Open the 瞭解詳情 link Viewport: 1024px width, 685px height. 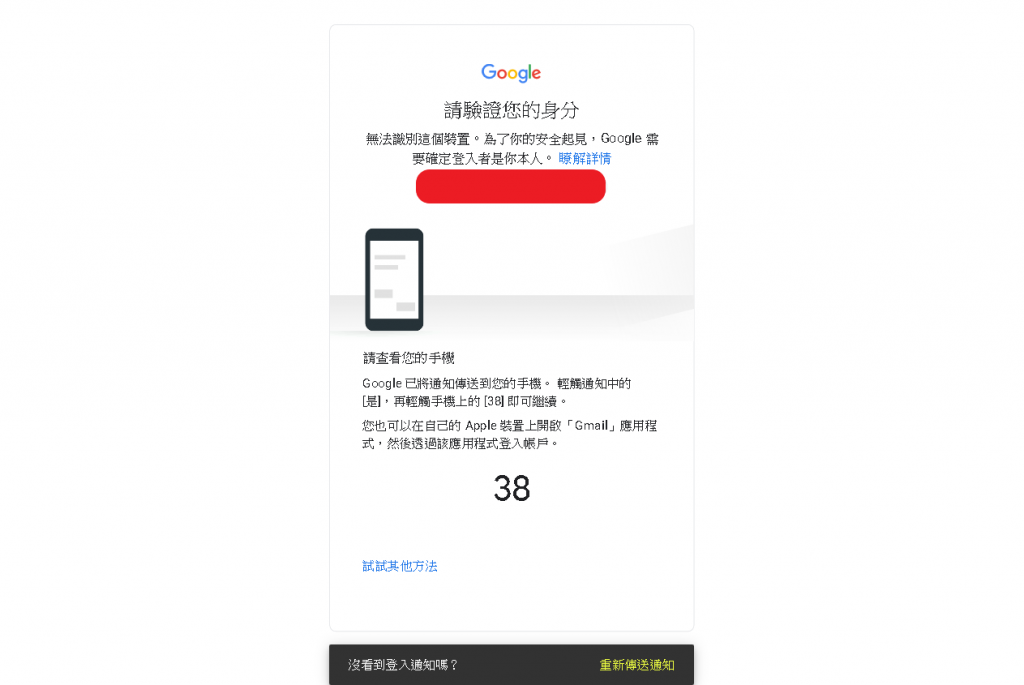(x=584, y=158)
